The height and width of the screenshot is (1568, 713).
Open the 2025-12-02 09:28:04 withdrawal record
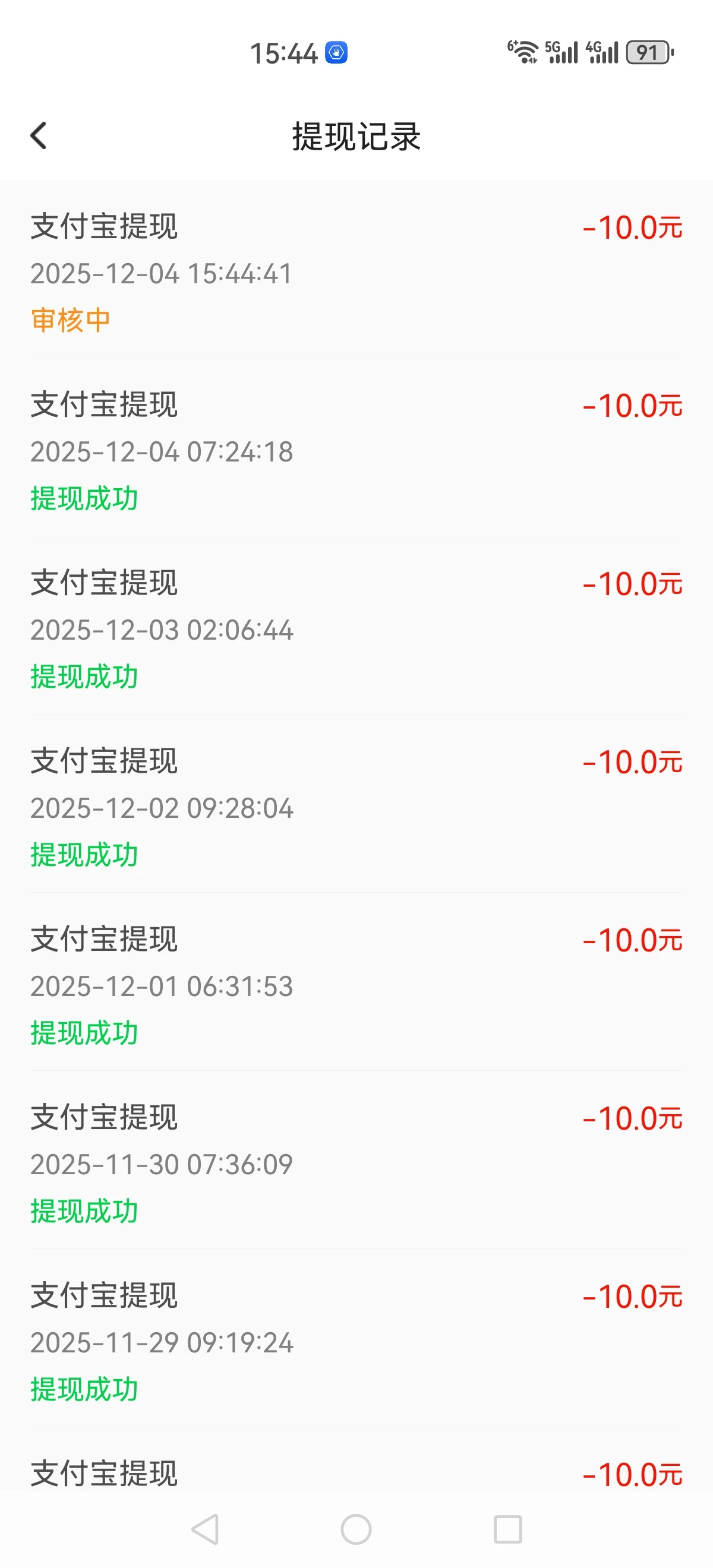coord(356,808)
